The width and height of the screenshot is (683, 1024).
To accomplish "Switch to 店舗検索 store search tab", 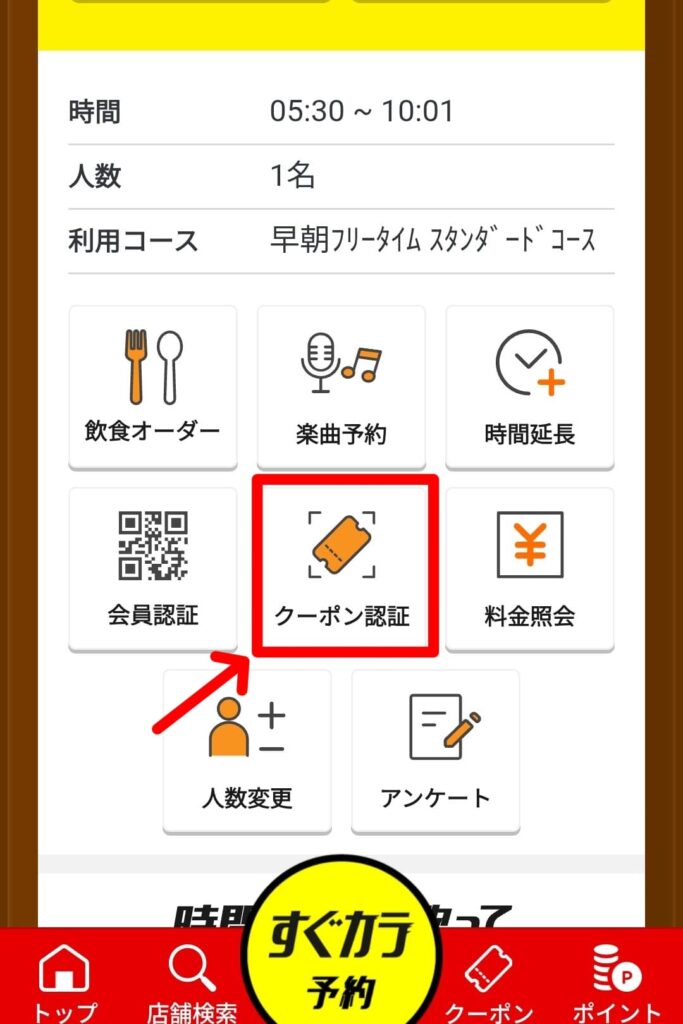I will coord(192,984).
